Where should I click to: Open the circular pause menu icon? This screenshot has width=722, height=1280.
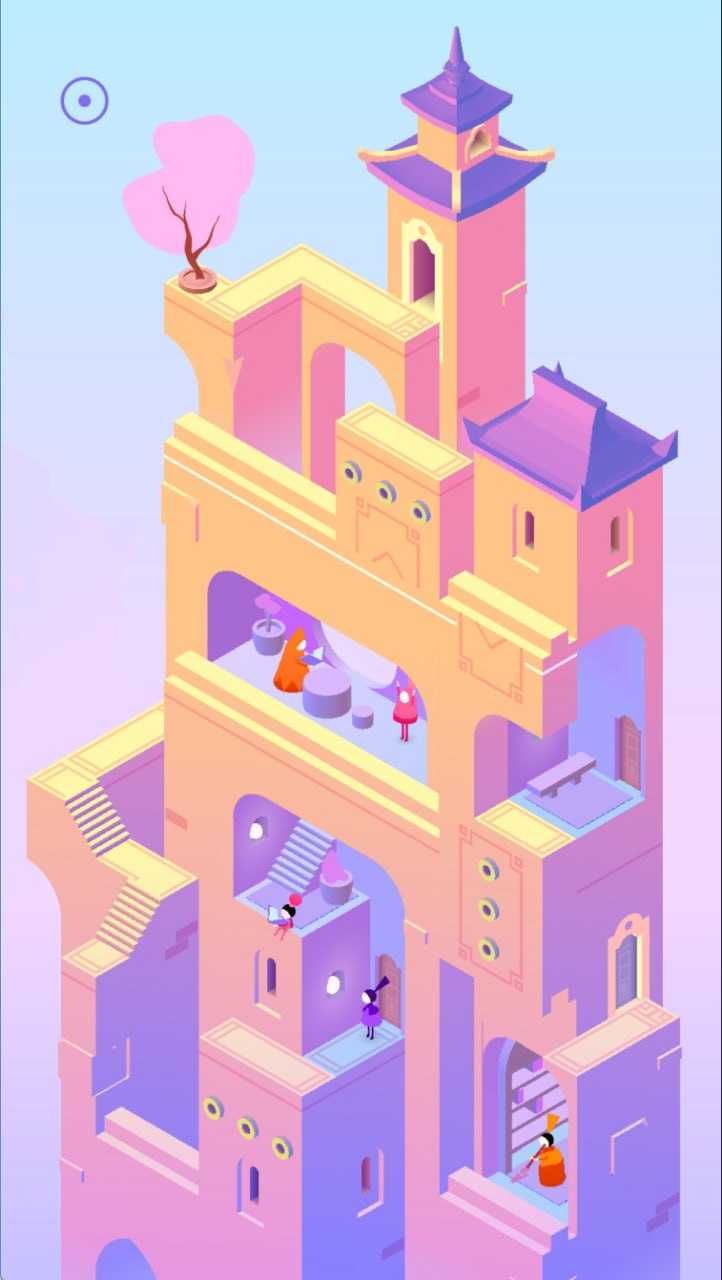click(x=84, y=100)
